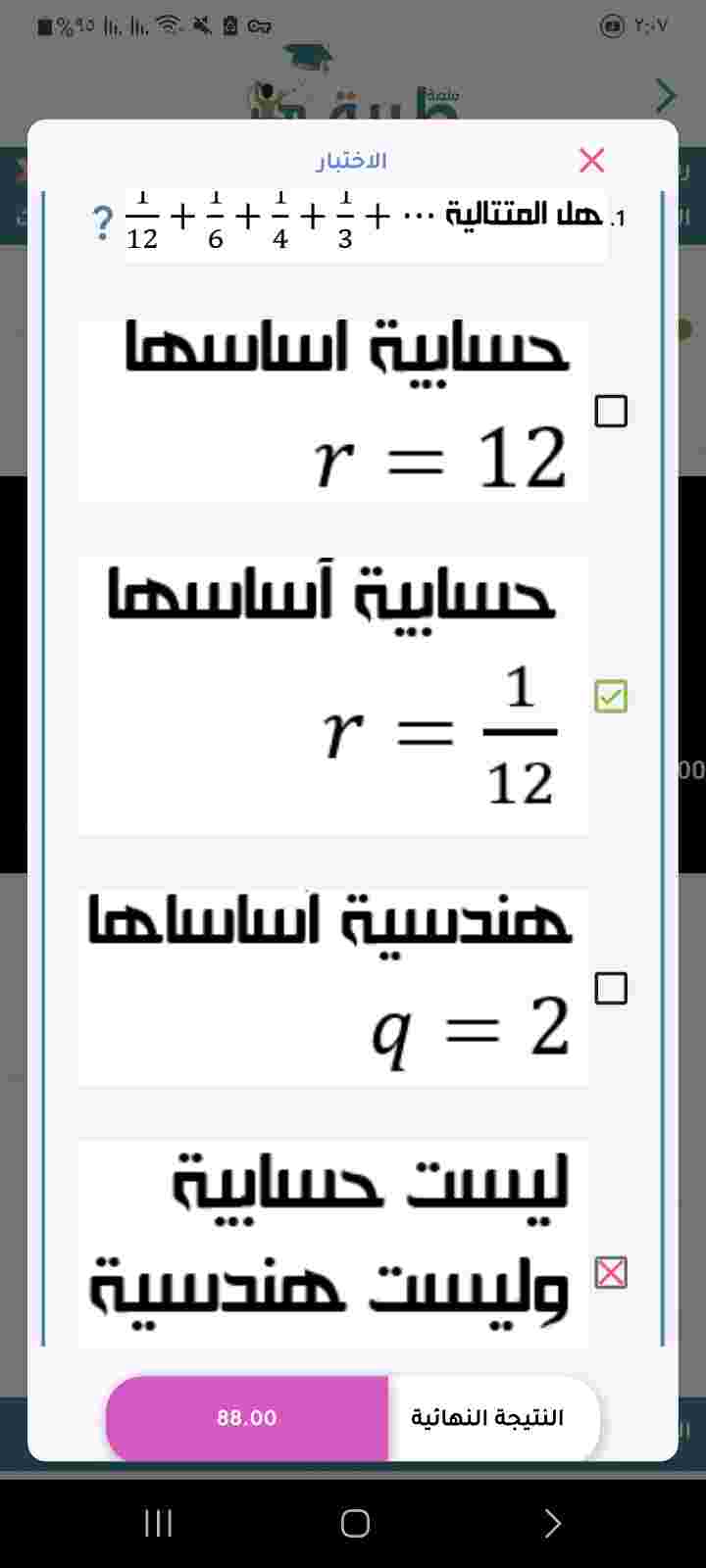Tap the النتيجة النهائية result button
Image resolution: width=706 pixels, height=1568 pixels.
[487, 1418]
